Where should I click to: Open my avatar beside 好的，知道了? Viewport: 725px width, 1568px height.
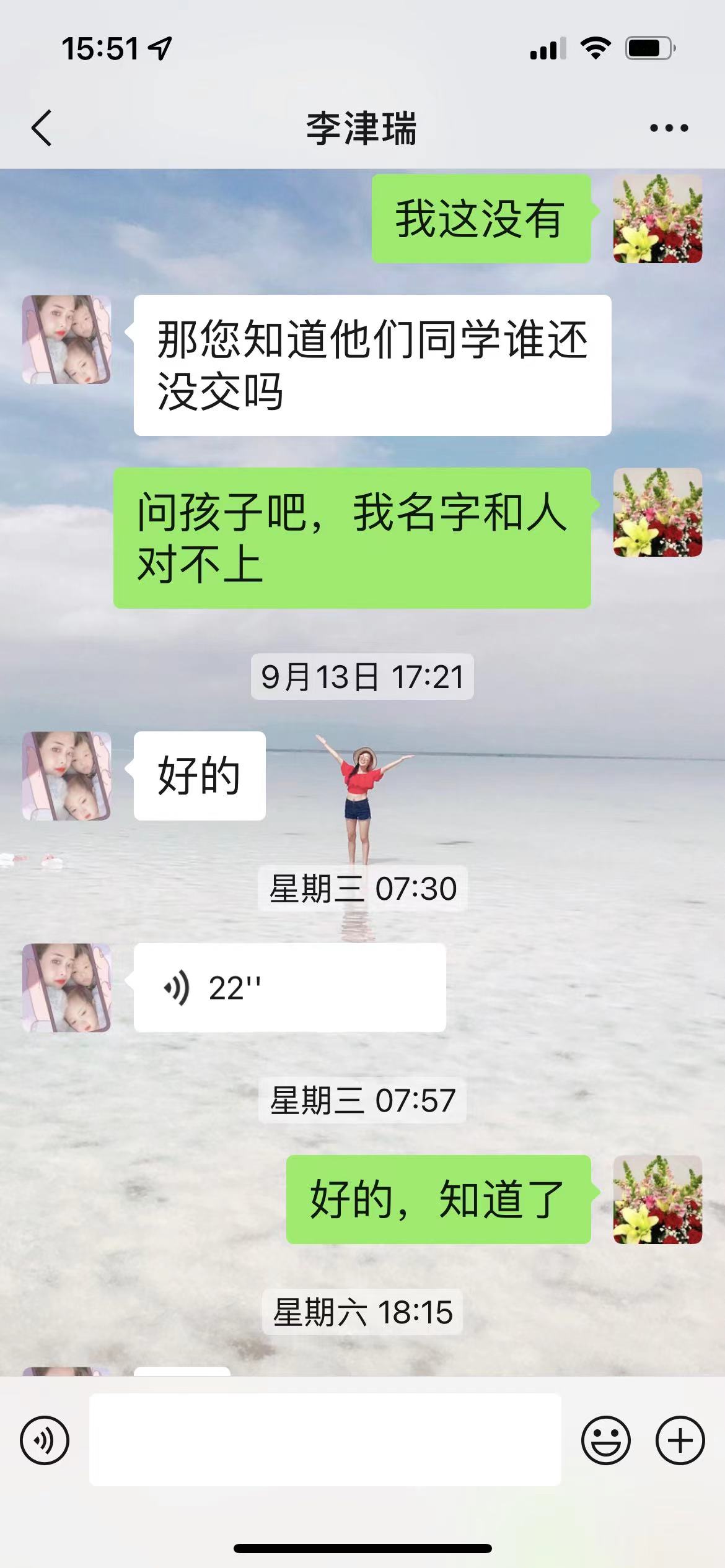657,1200
